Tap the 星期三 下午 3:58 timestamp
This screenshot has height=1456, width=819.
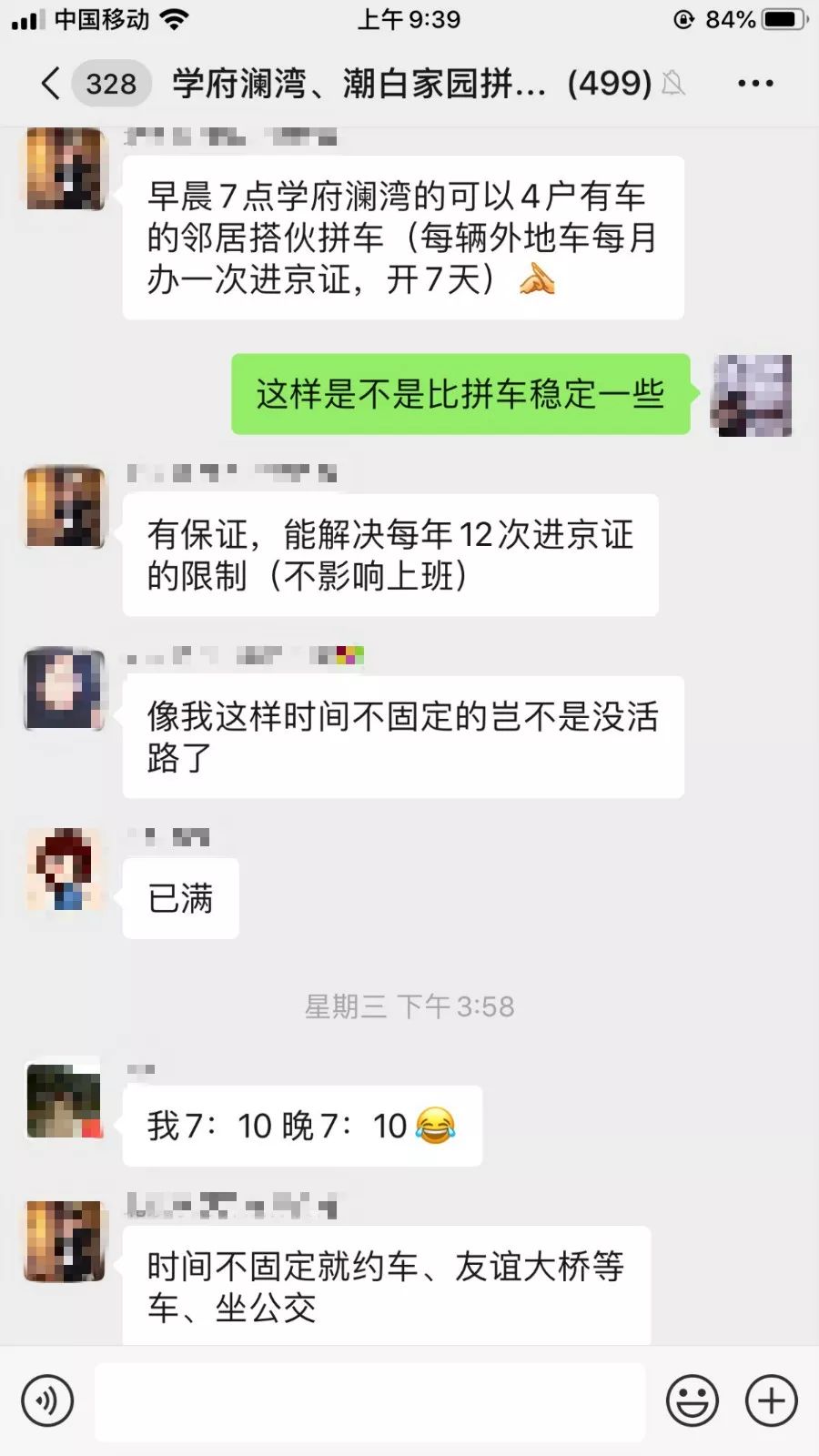tap(409, 1006)
